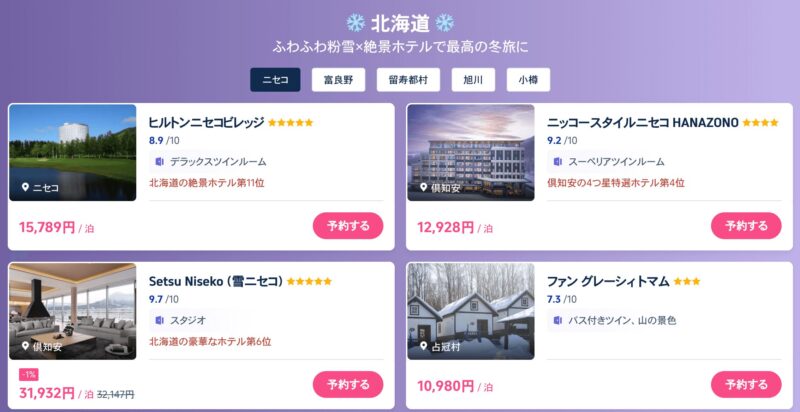This screenshot has width=800, height=412.
Task: Select the ニセコ area tab
Action: tap(275, 79)
